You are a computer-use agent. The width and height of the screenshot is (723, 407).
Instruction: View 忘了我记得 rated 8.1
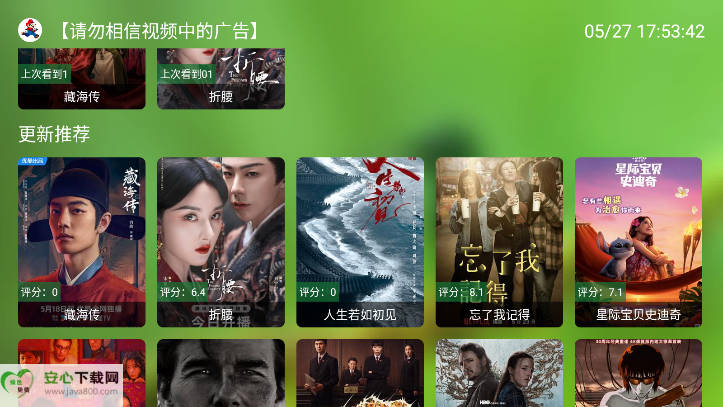pyautogui.click(x=499, y=240)
